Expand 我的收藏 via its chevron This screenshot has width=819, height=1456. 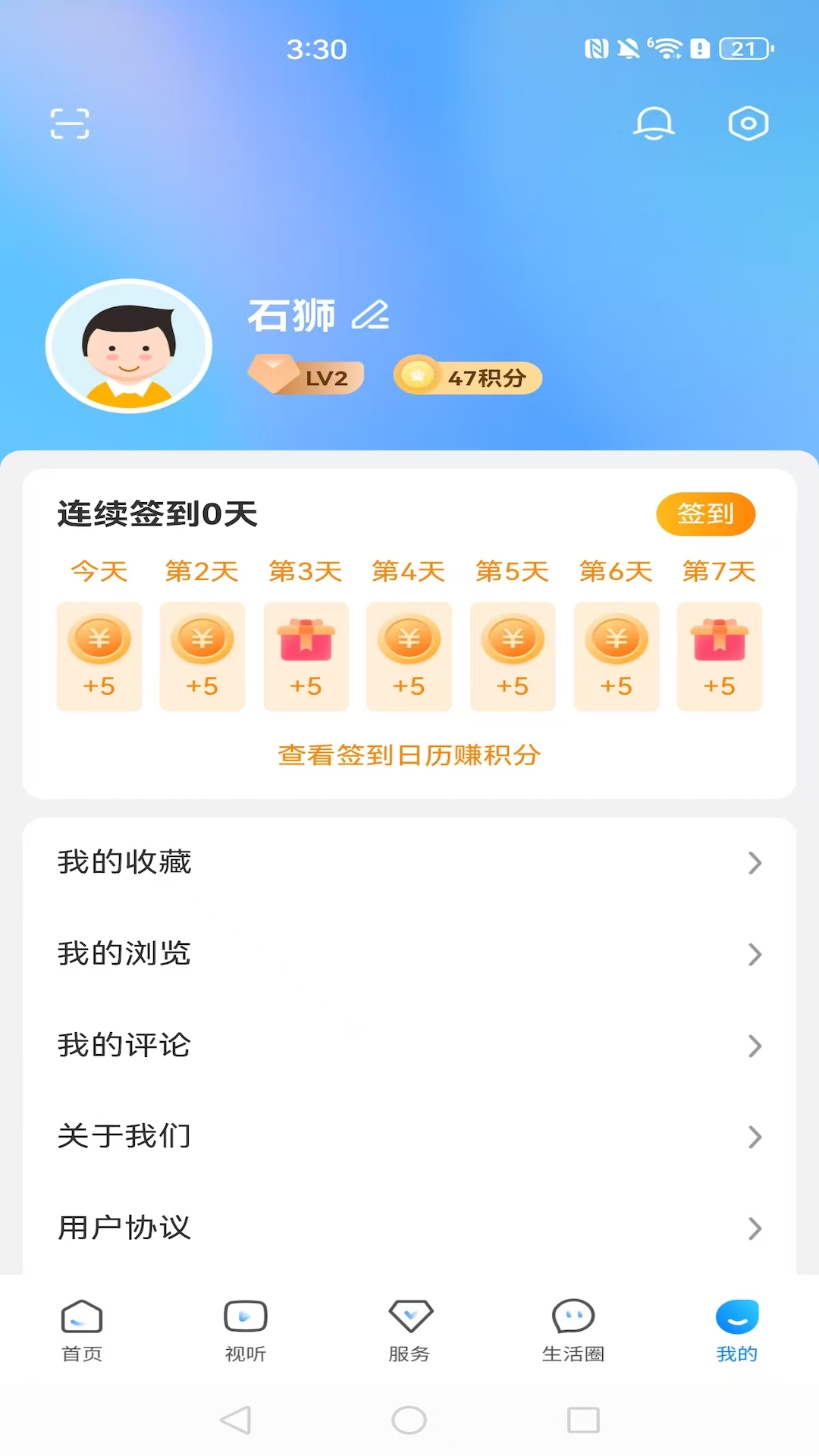coord(754,863)
